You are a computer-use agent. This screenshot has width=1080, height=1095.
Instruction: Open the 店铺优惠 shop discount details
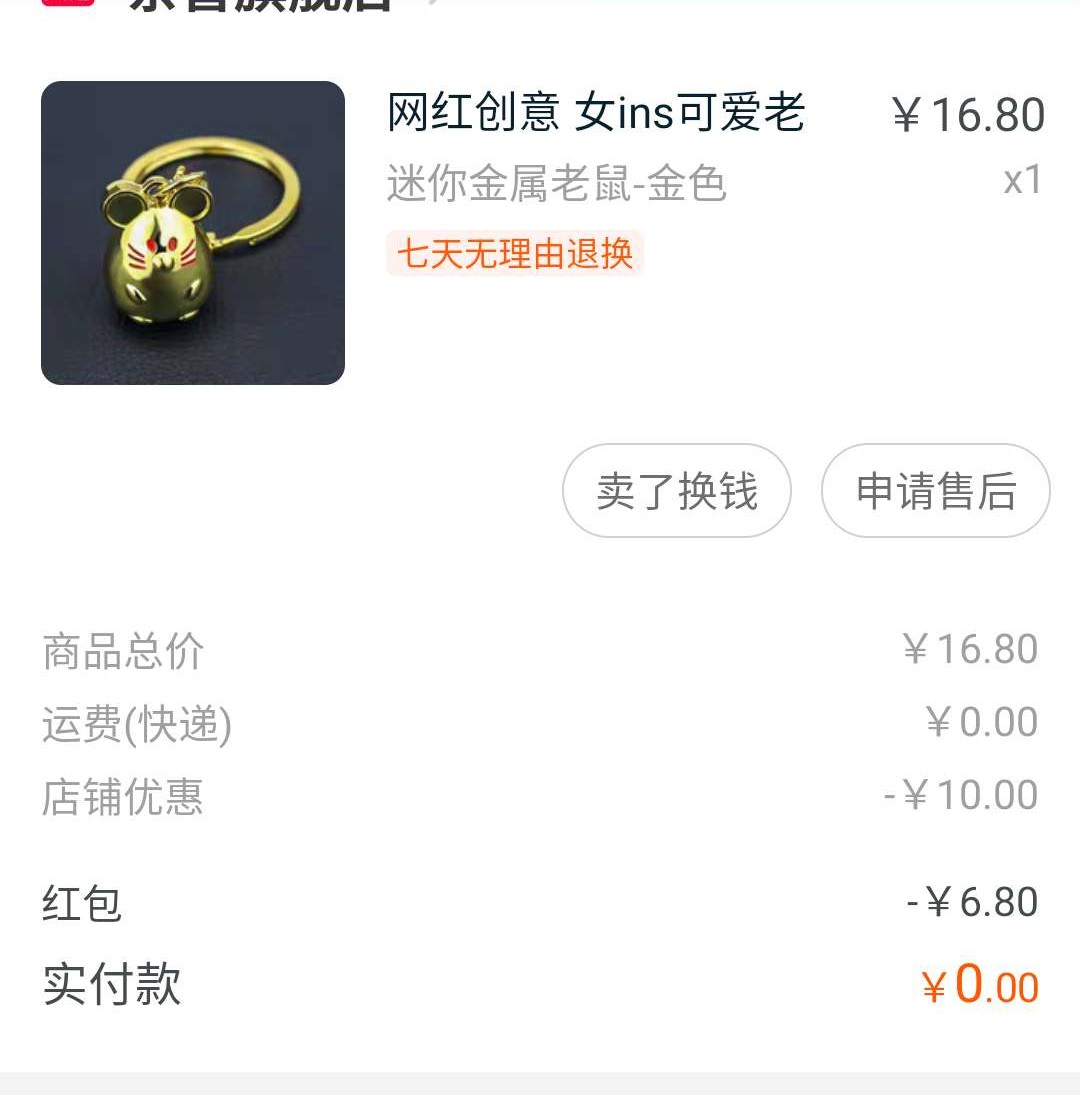(x=122, y=797)
